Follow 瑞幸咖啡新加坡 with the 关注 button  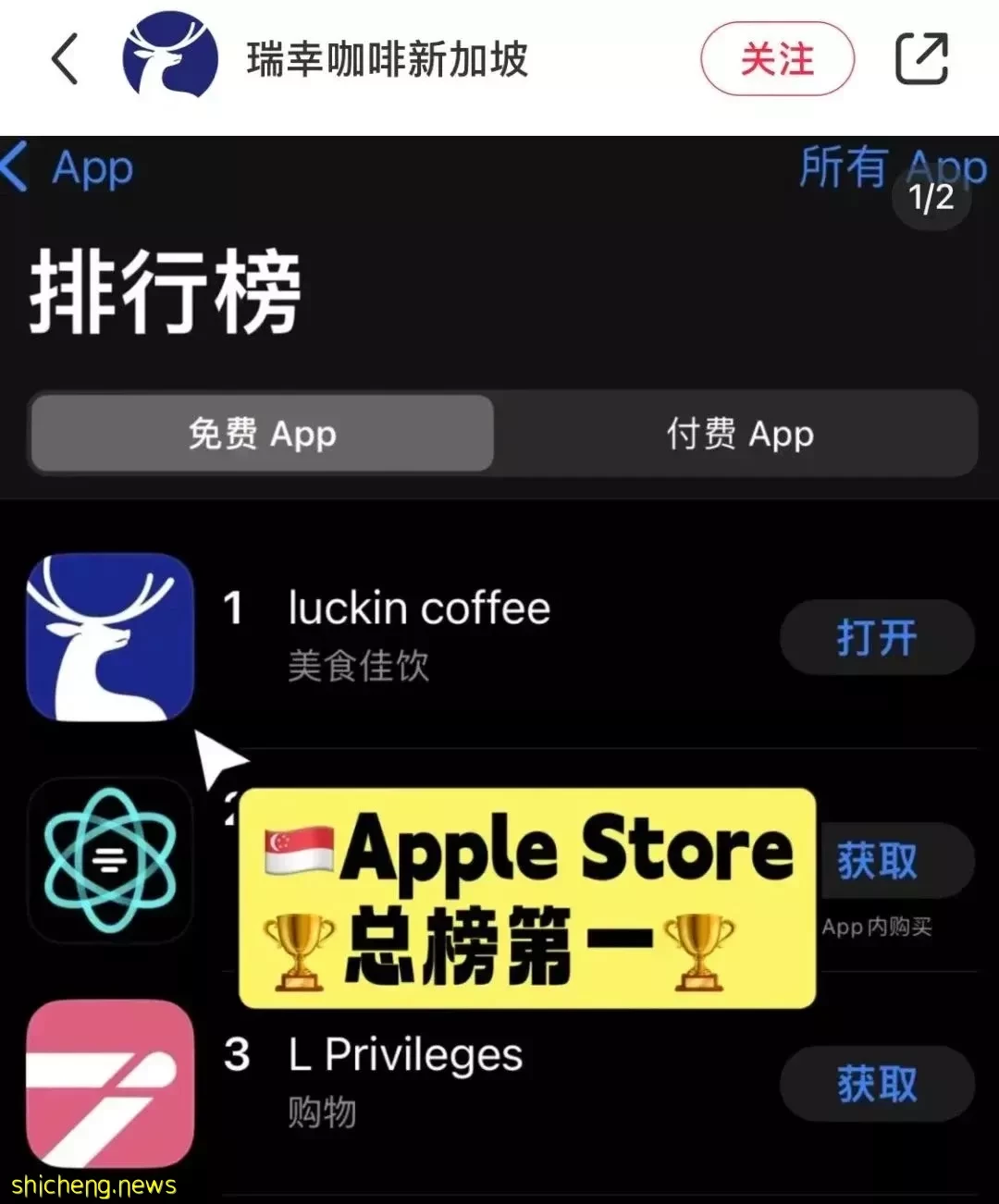click(777, 60)
